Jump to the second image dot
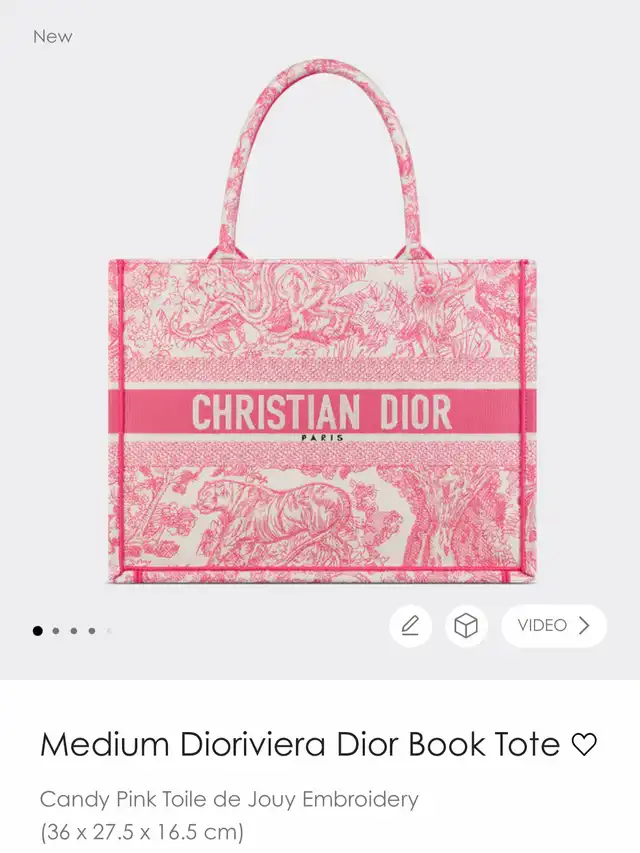 [56, 631]
